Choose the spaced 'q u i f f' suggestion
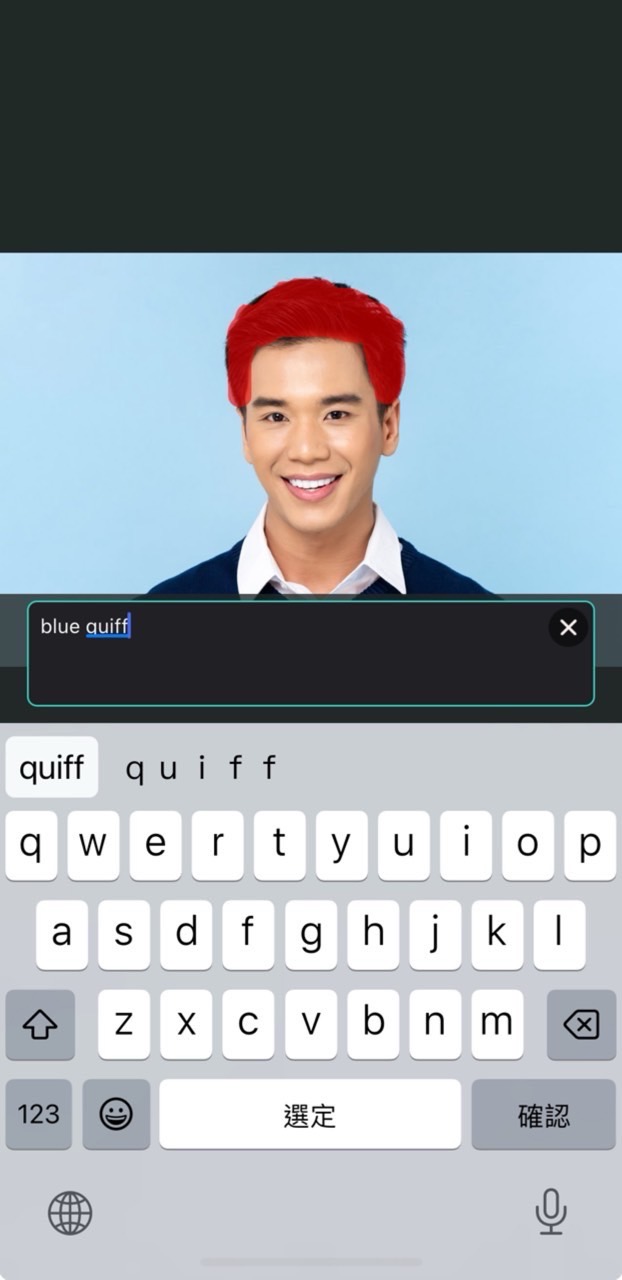 pyautogui.click(x=200, y=768)
